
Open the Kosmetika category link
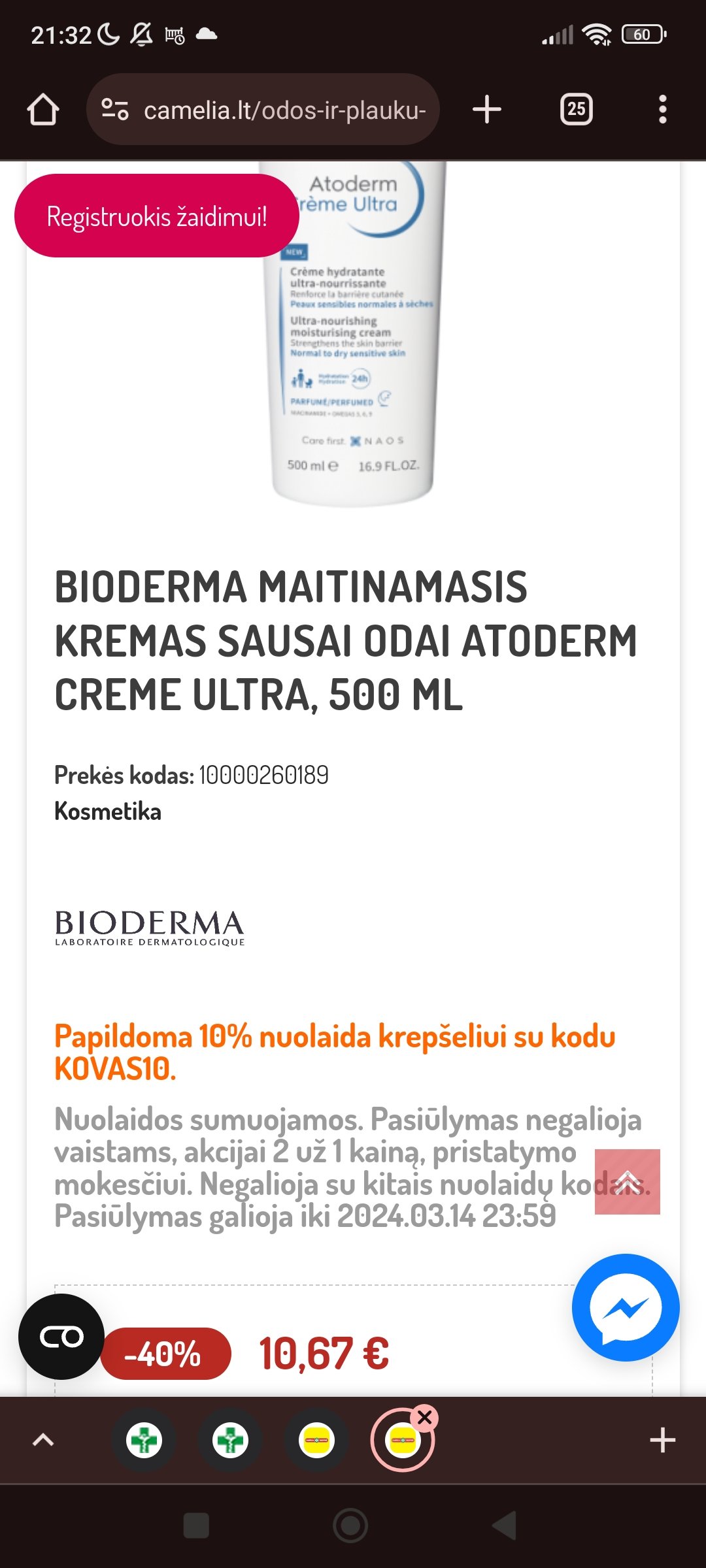point(108,811)
